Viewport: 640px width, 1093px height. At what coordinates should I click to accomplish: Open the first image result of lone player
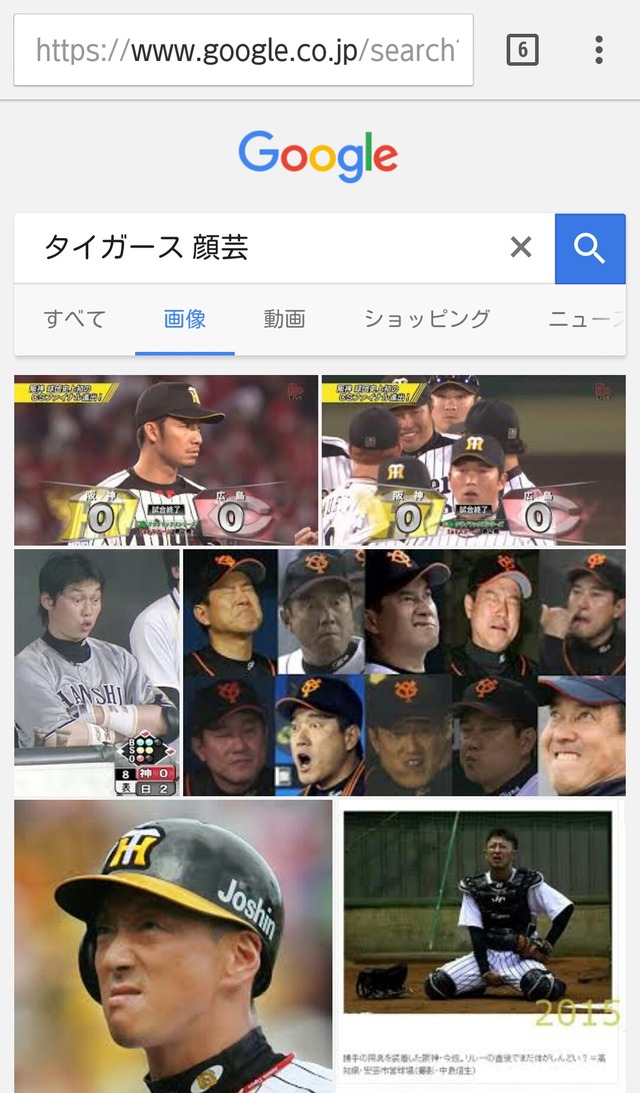pyautogui.click(x=166, y=460)
